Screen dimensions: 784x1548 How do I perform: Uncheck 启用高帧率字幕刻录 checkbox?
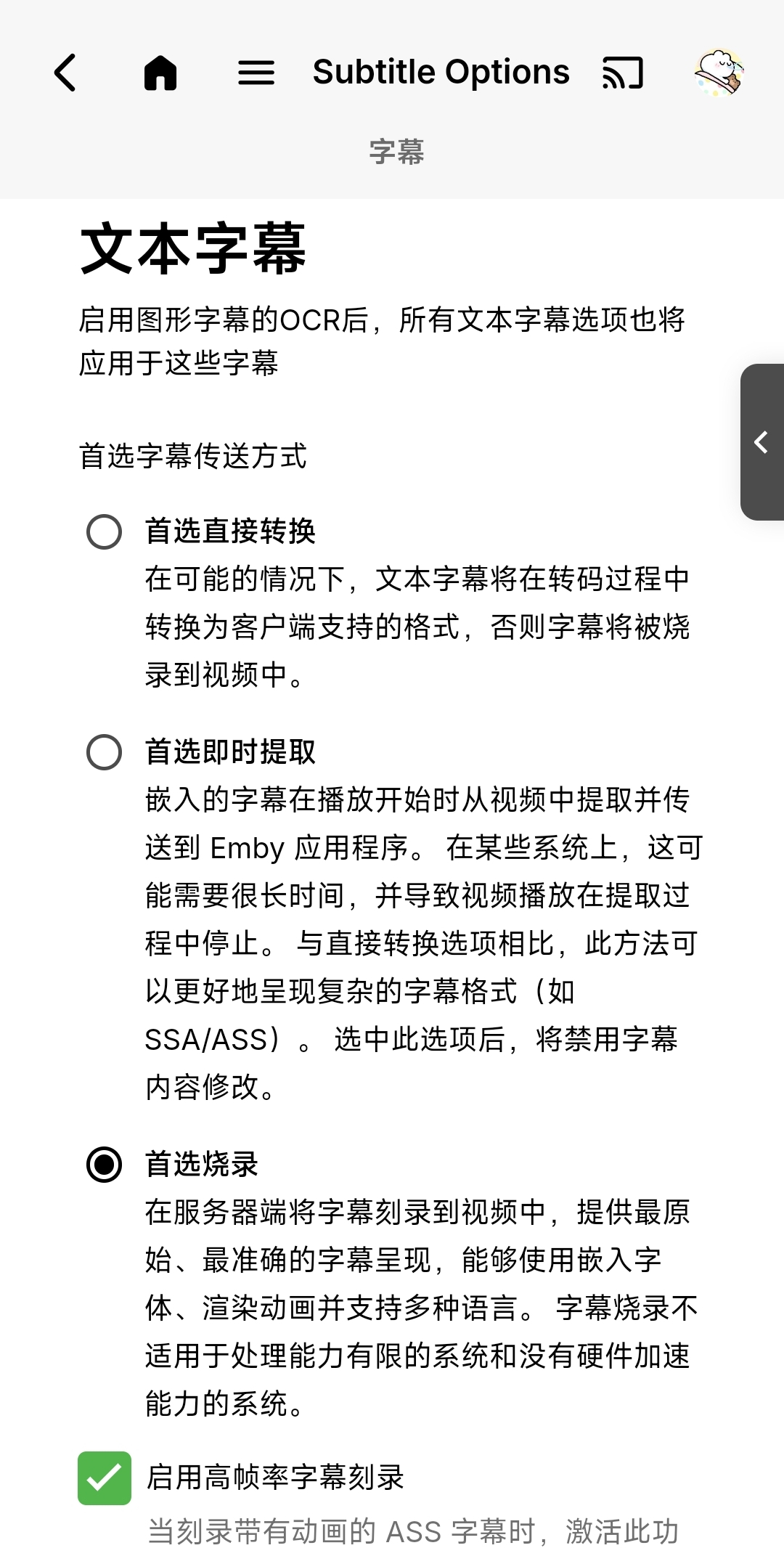click(105, 1478)
